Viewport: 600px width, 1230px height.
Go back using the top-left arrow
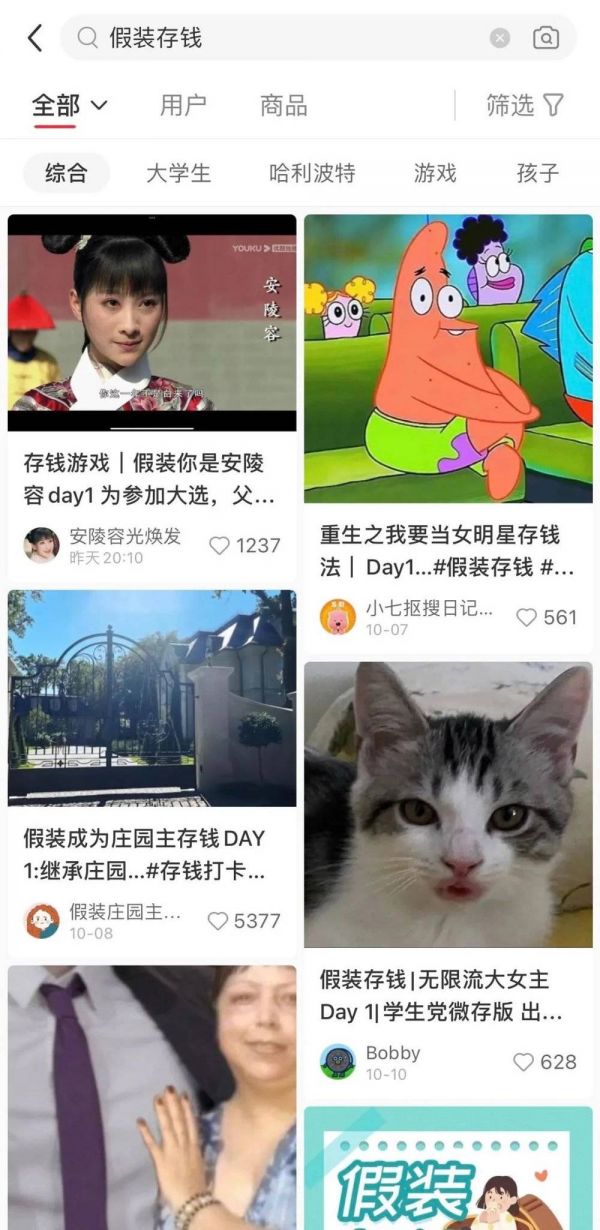click(35, 38)
